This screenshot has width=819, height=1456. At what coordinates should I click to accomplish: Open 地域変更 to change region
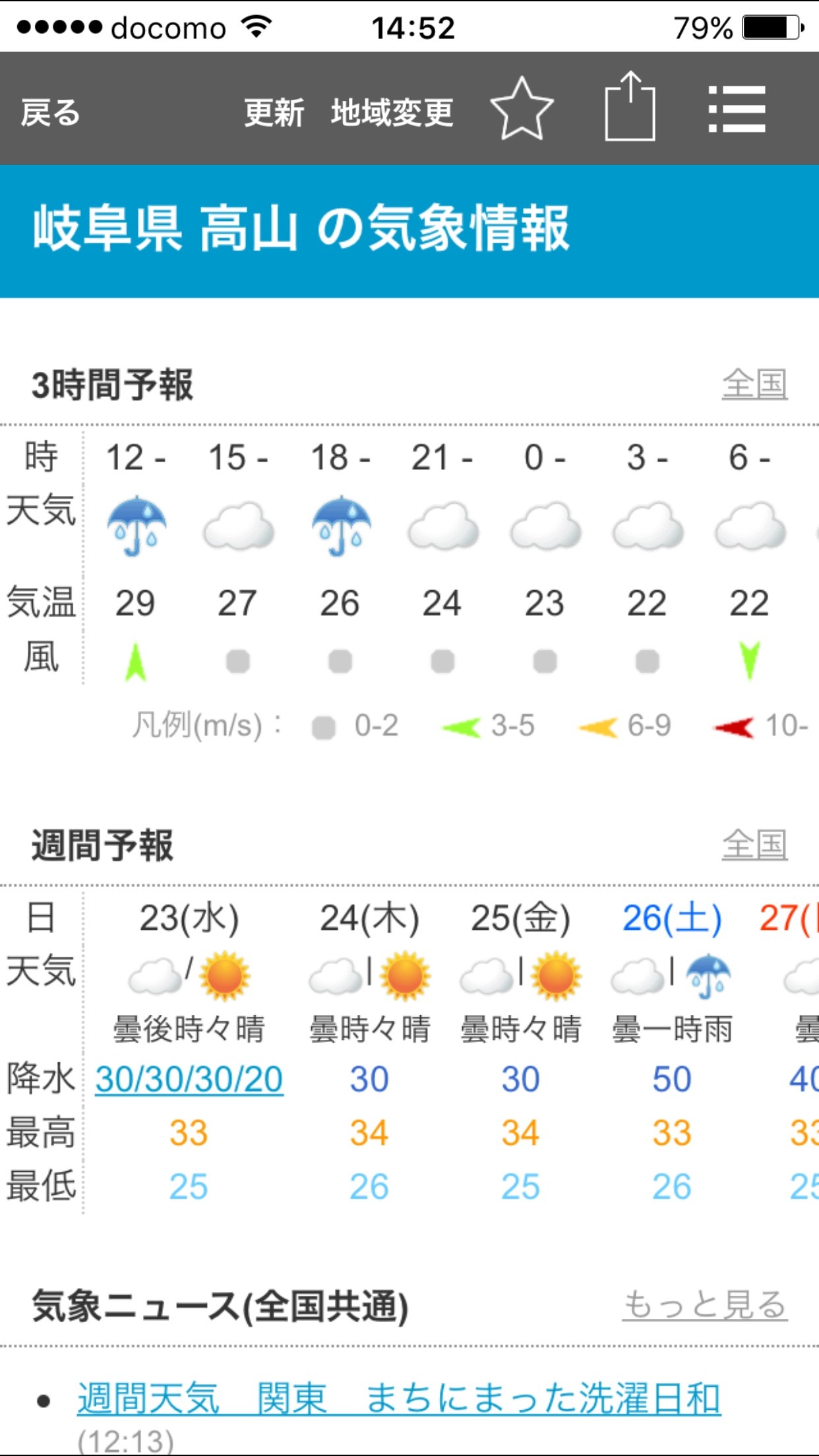point(392,112)
